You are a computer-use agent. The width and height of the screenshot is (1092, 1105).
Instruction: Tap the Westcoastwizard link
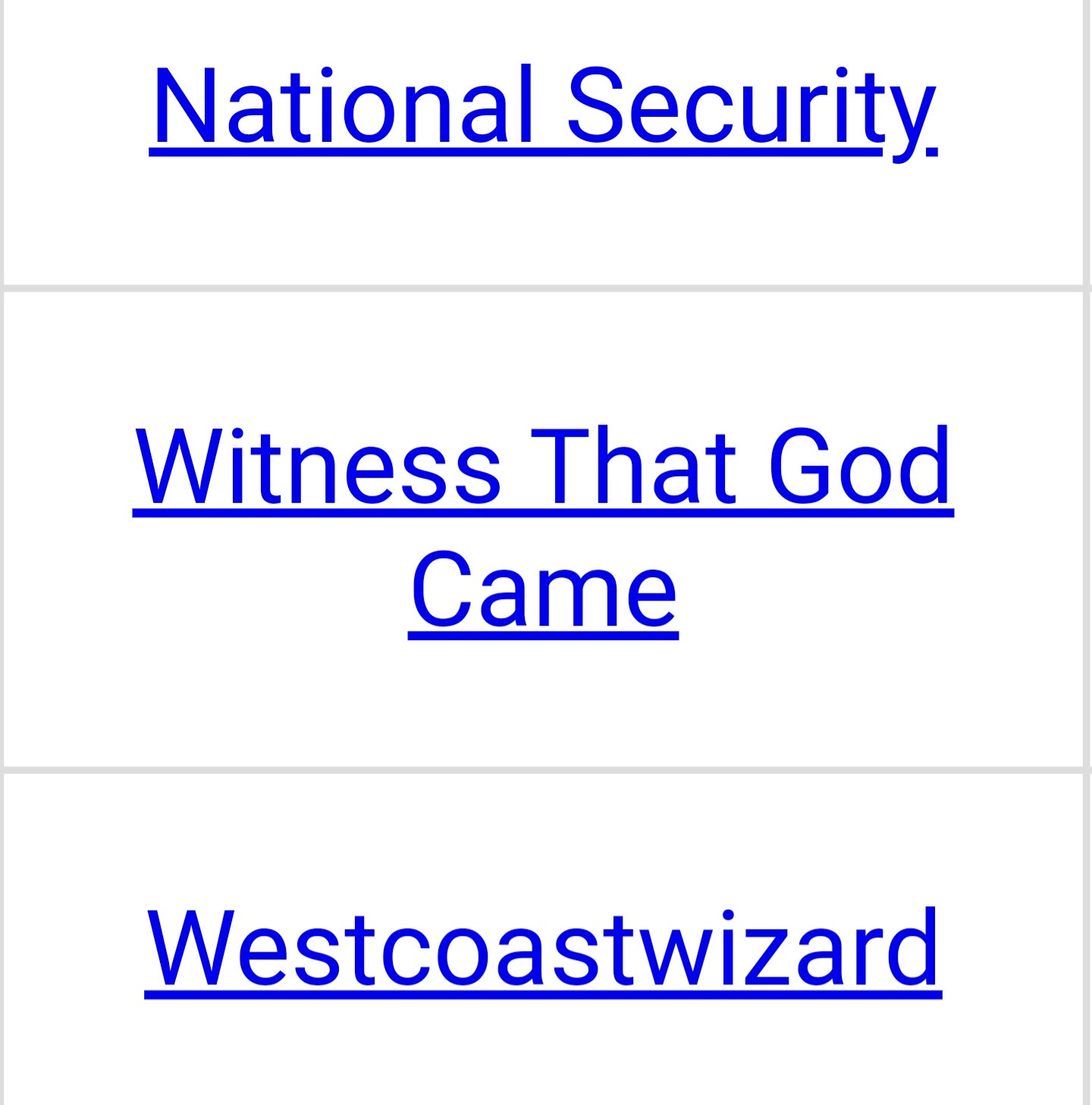[543, 948]
